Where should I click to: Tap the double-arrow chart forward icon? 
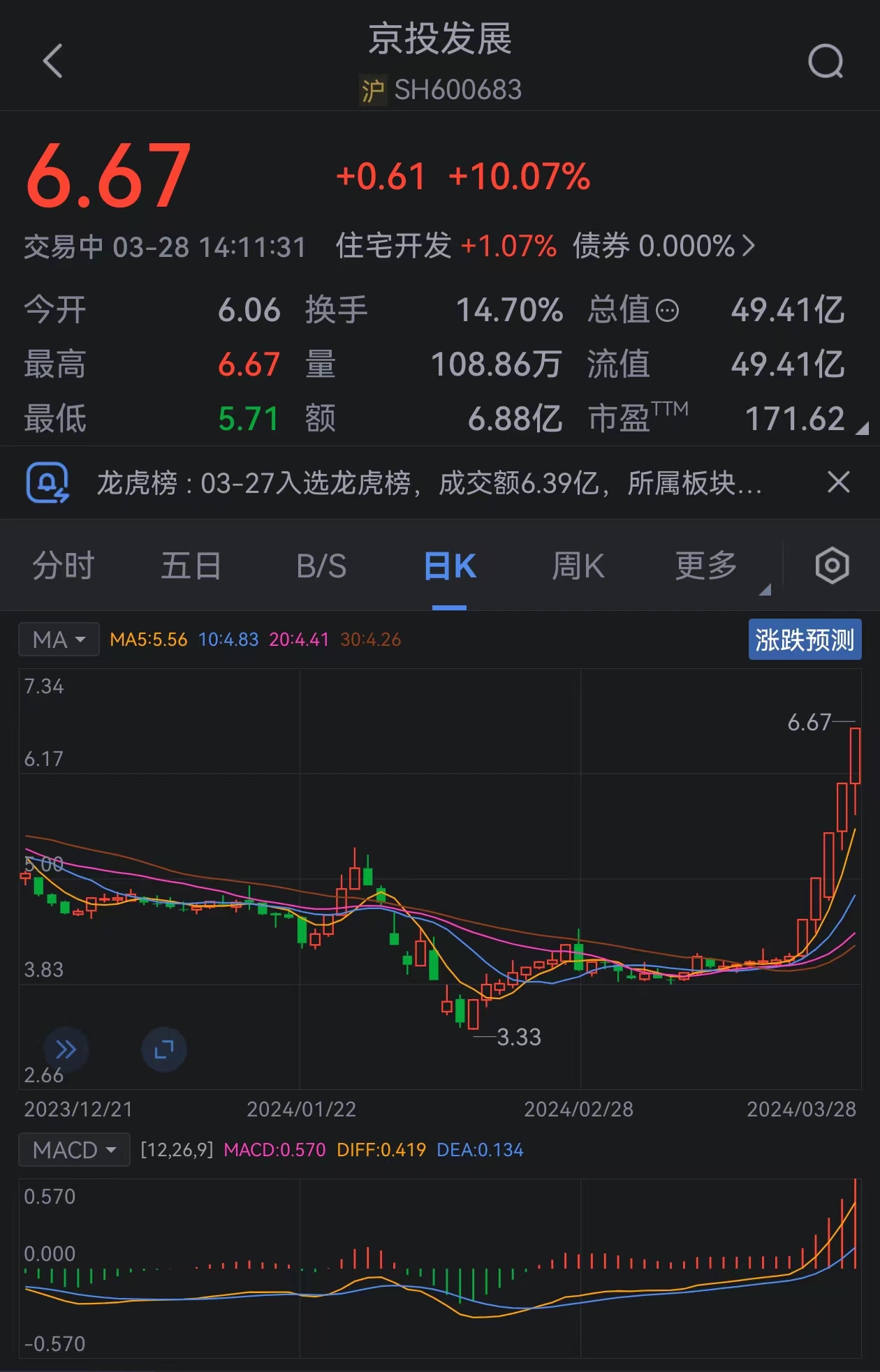coord(66,1049)
